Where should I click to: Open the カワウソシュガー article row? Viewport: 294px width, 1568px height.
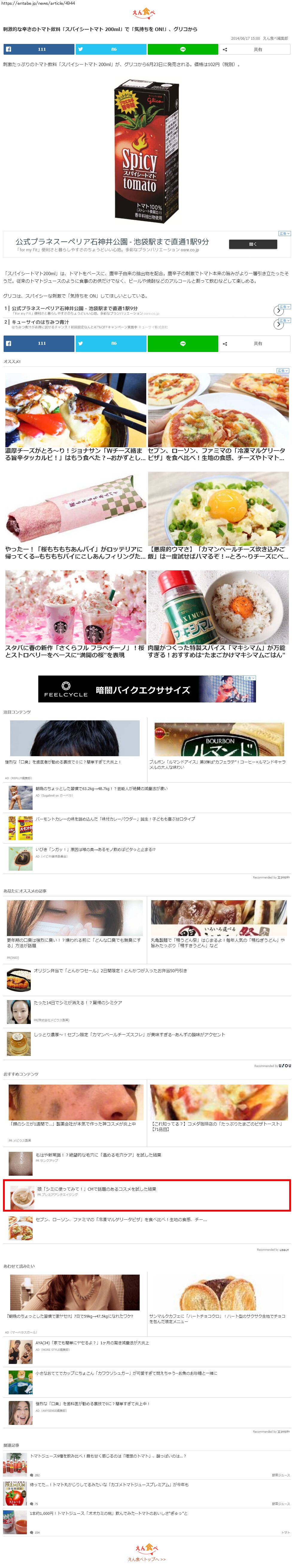(125, 1374)
